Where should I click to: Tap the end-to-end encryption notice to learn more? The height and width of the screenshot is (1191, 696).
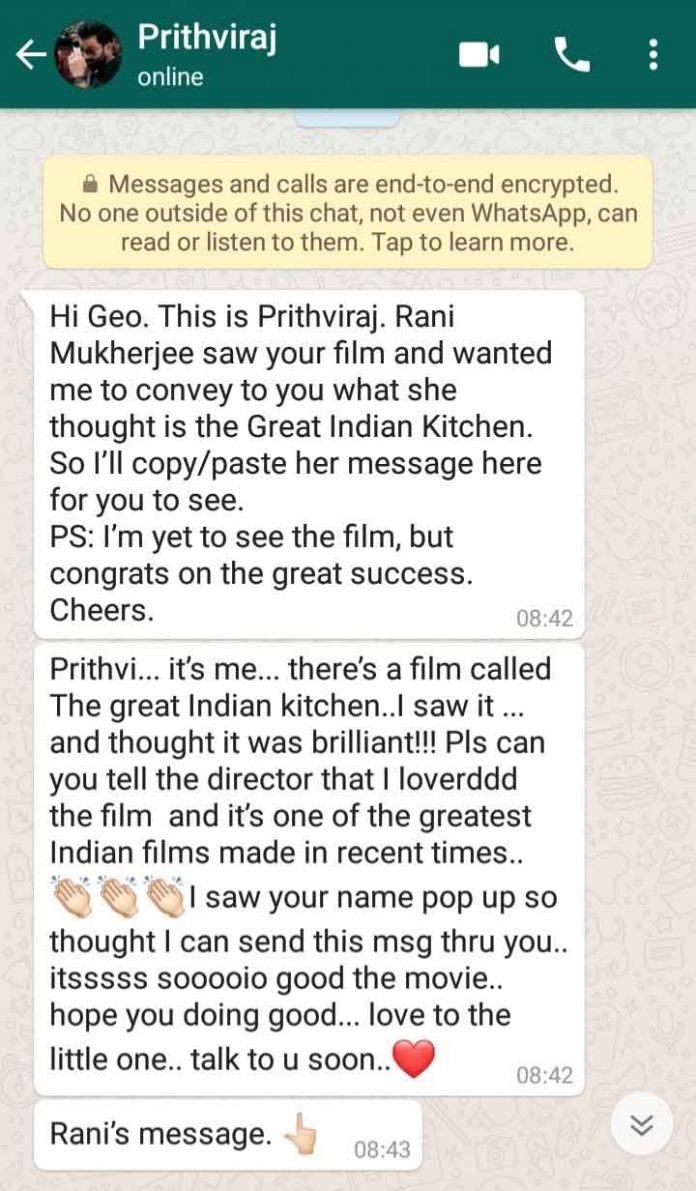[348, 213]
